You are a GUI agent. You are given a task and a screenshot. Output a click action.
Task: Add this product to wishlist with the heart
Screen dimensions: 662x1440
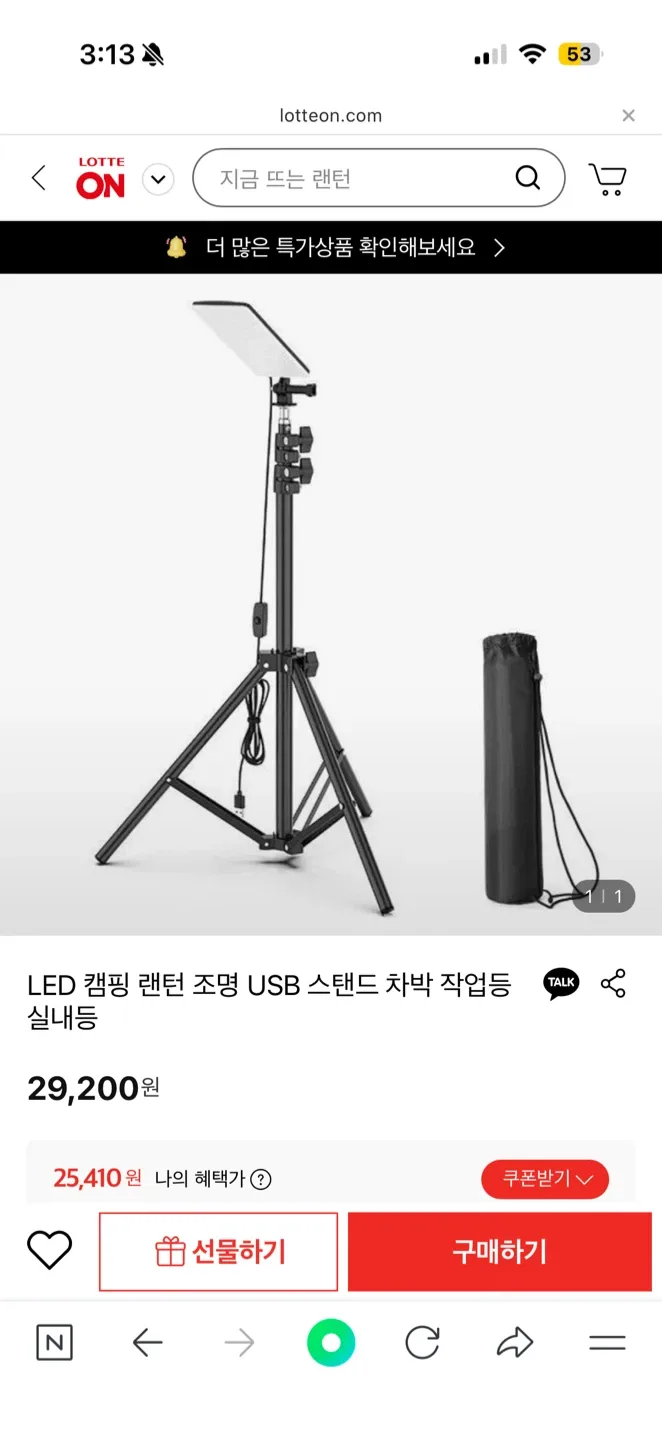click(49, 1251)
